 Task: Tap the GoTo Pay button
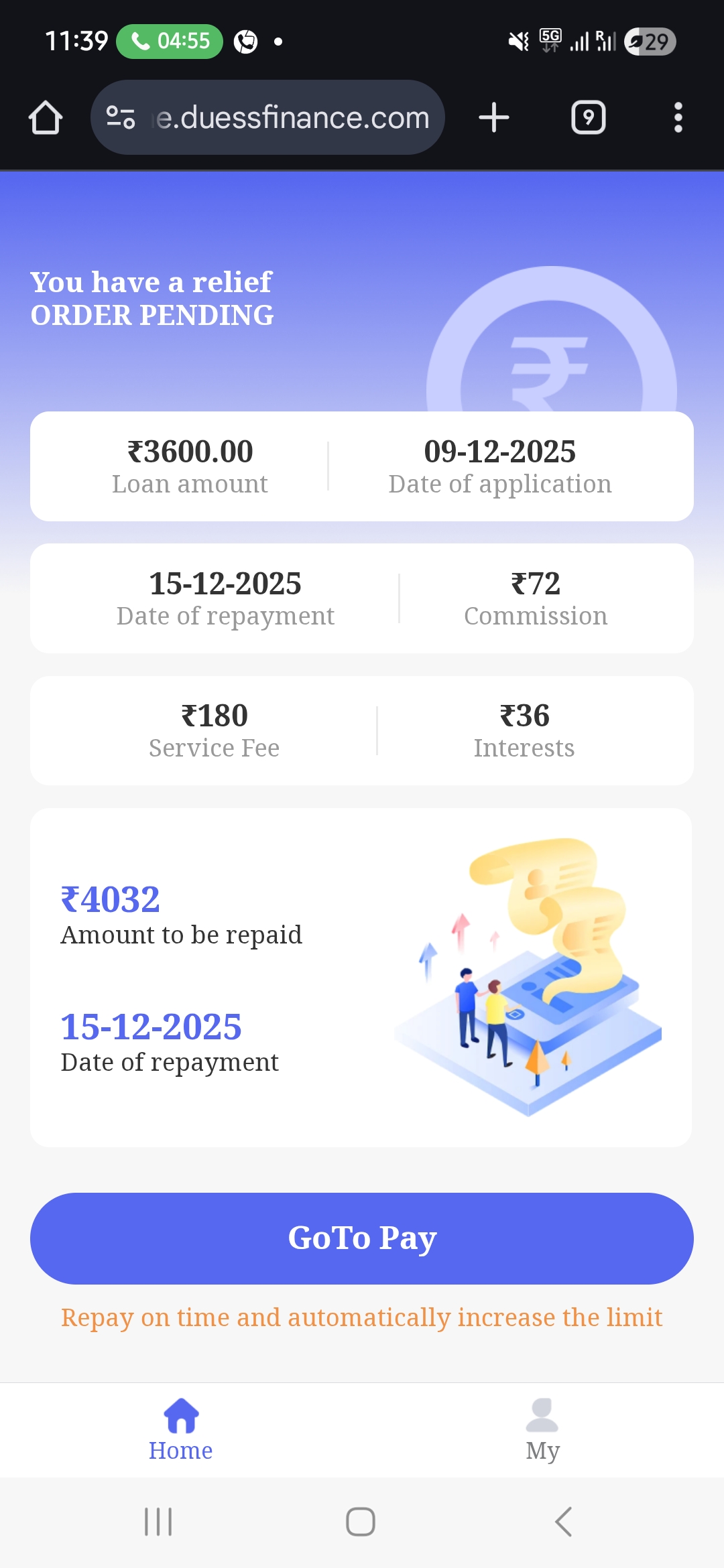point(362,1238)
